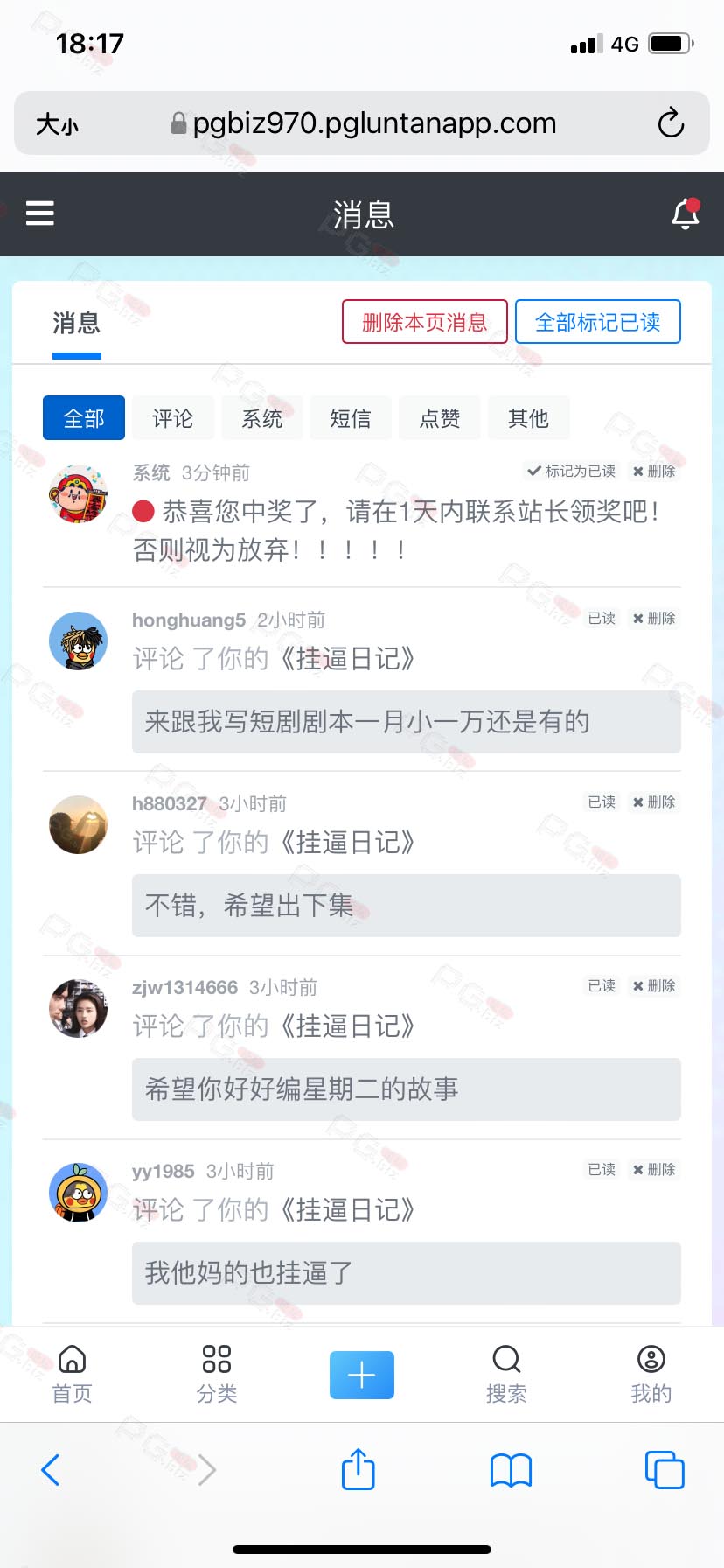Image resolution: width=724 pixels, height=1568 pixels.
Task: Open the notifications bell
Action: tap(686, 213)
